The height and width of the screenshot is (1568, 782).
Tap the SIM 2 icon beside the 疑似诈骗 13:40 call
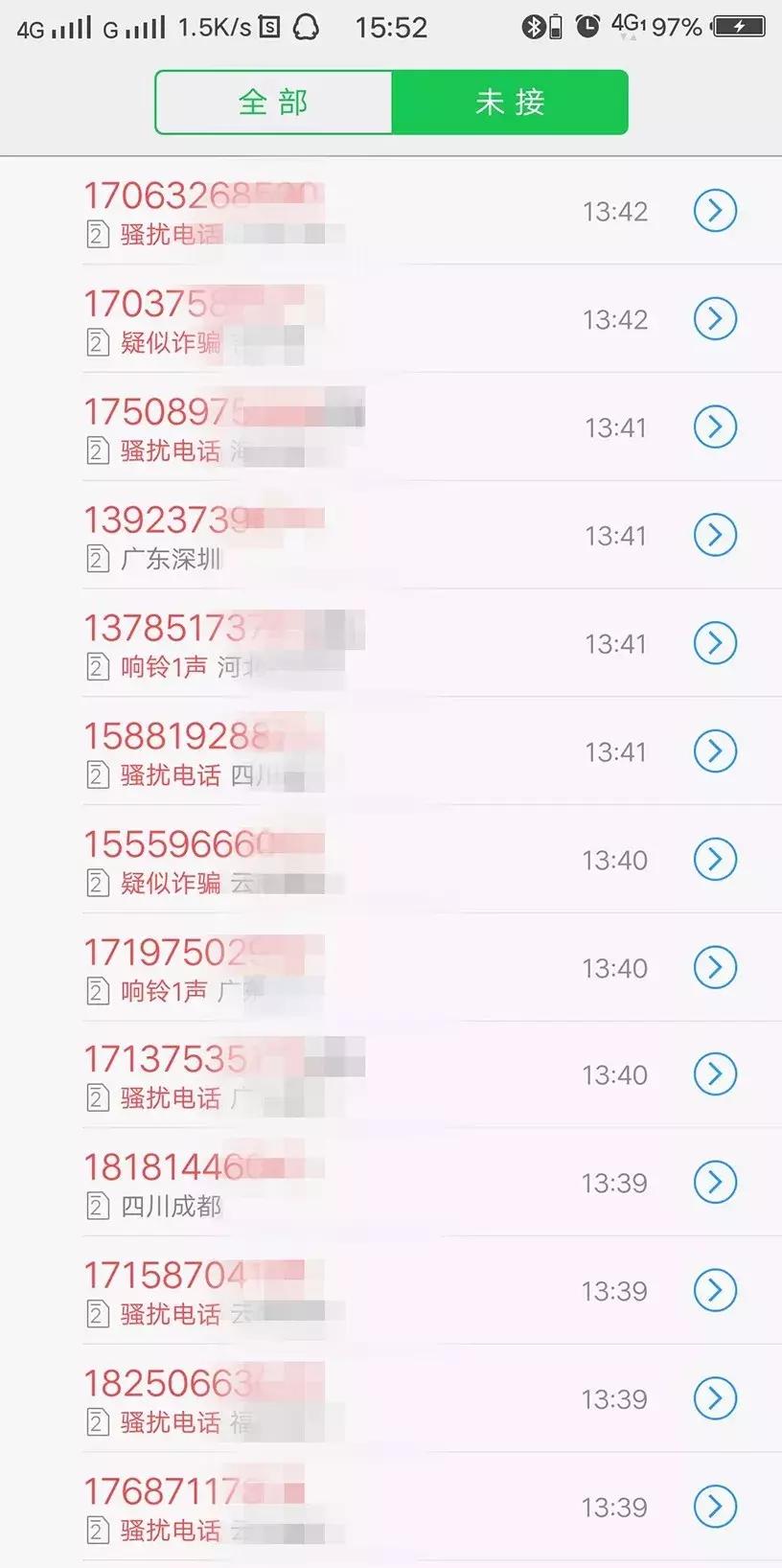point(97,883)
